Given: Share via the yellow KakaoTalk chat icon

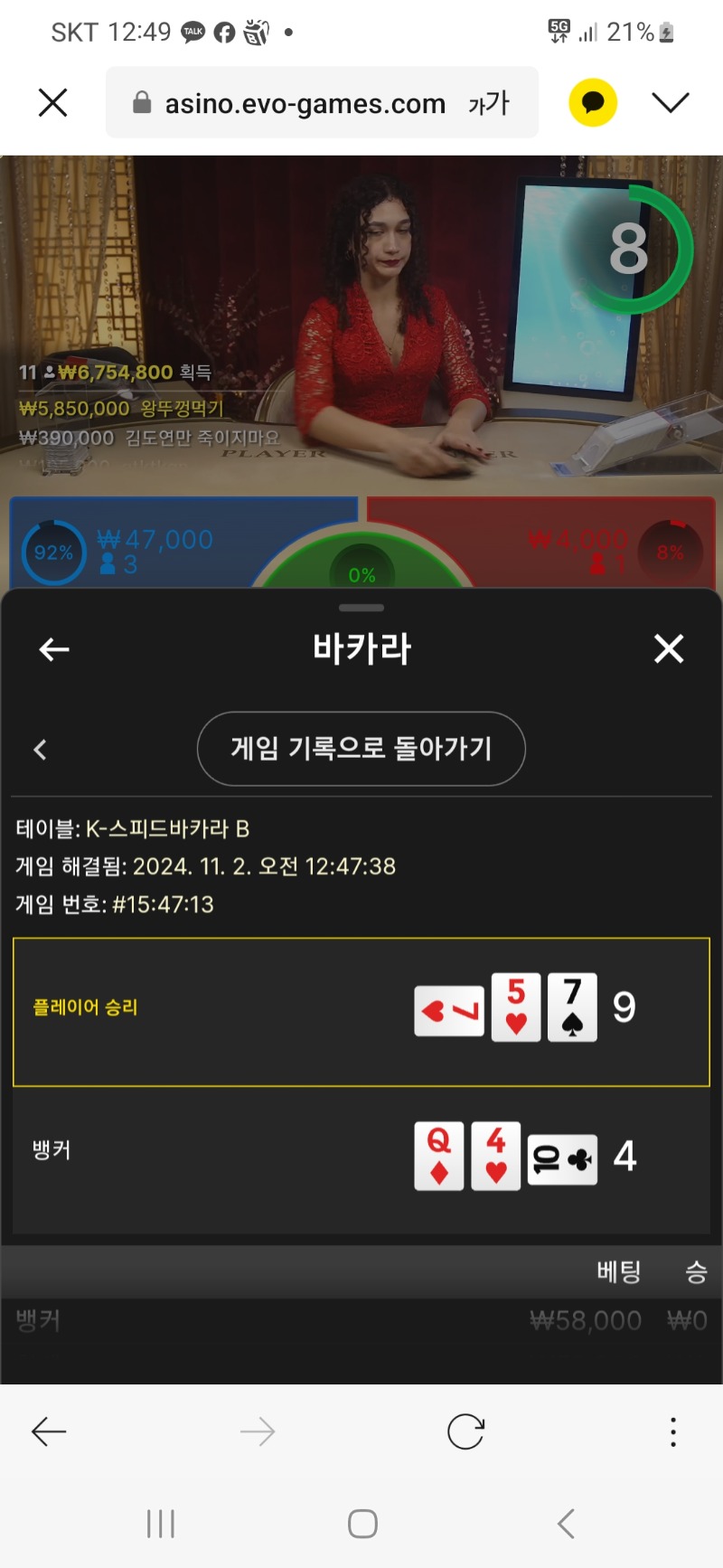Looking at the screenshot, I should [x=593, y=102].
